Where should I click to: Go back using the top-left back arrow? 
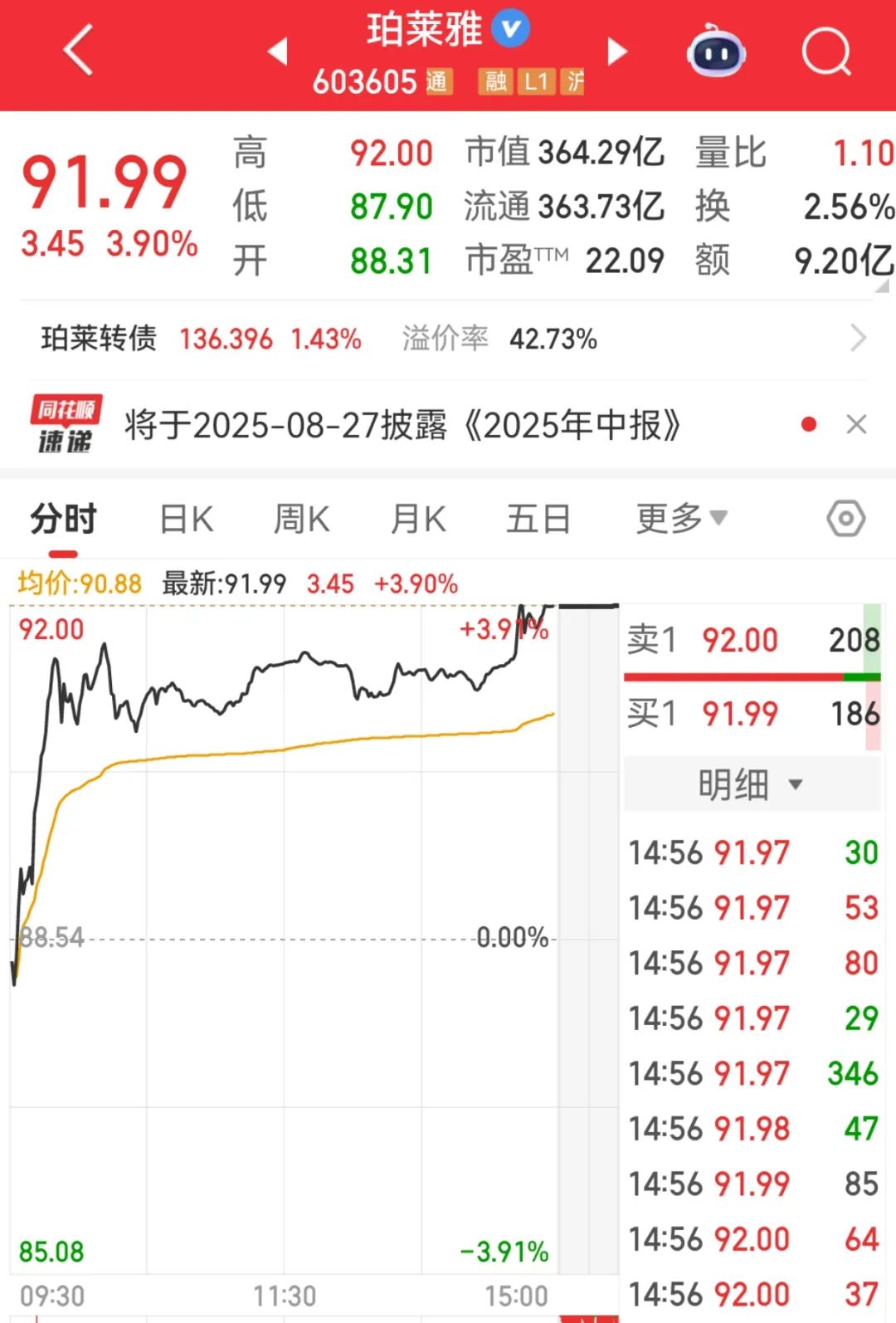[x=76, y=51]
